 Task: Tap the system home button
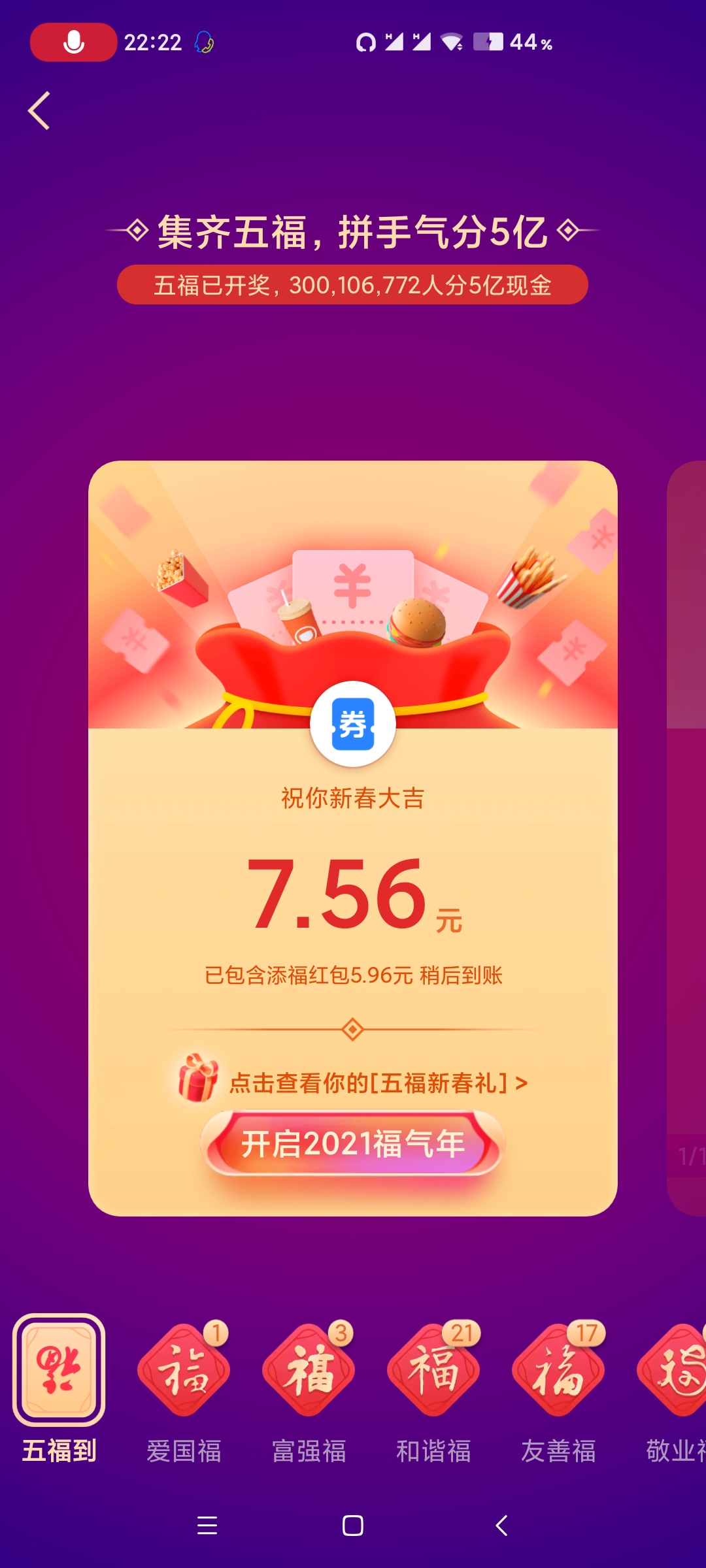[353, 1526]
